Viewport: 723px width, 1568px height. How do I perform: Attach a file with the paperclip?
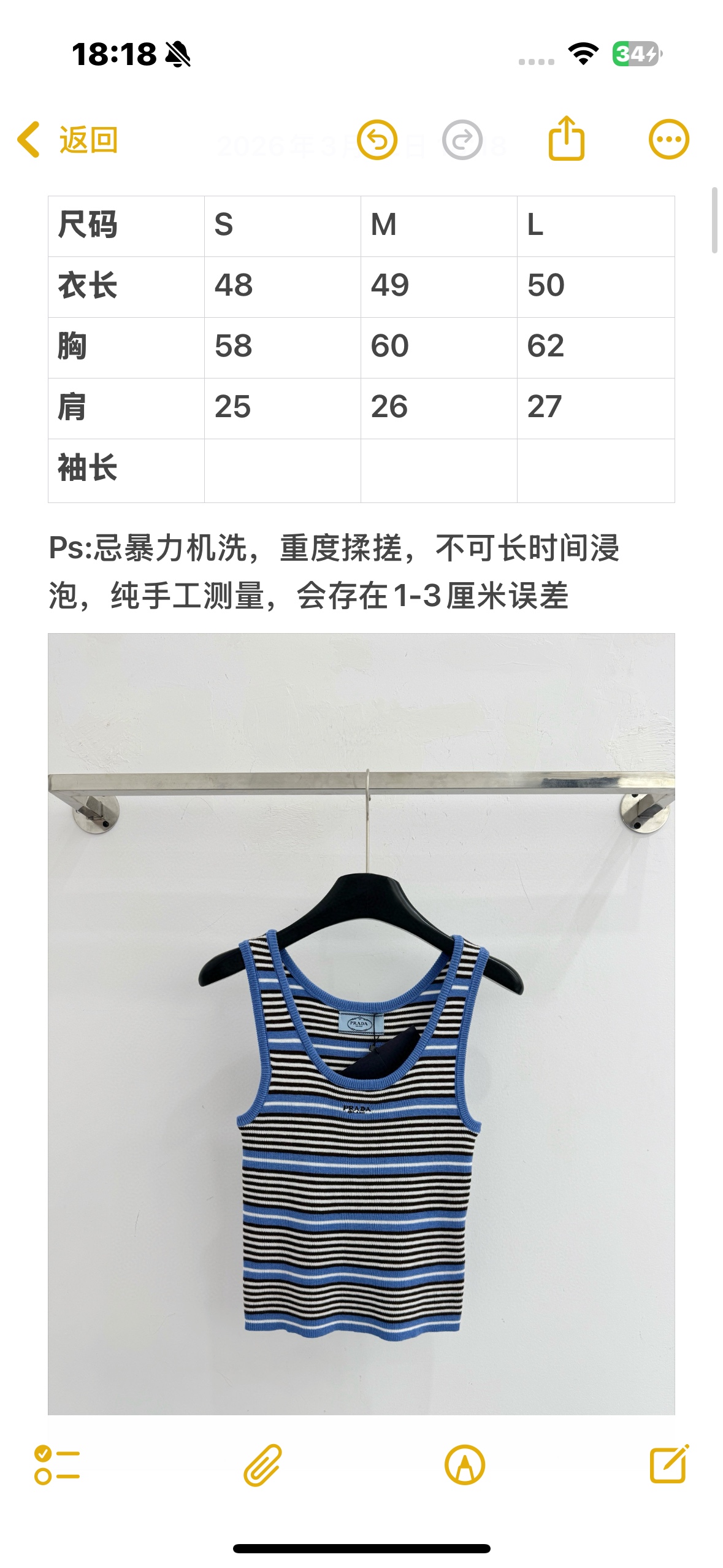point(262,1465)
